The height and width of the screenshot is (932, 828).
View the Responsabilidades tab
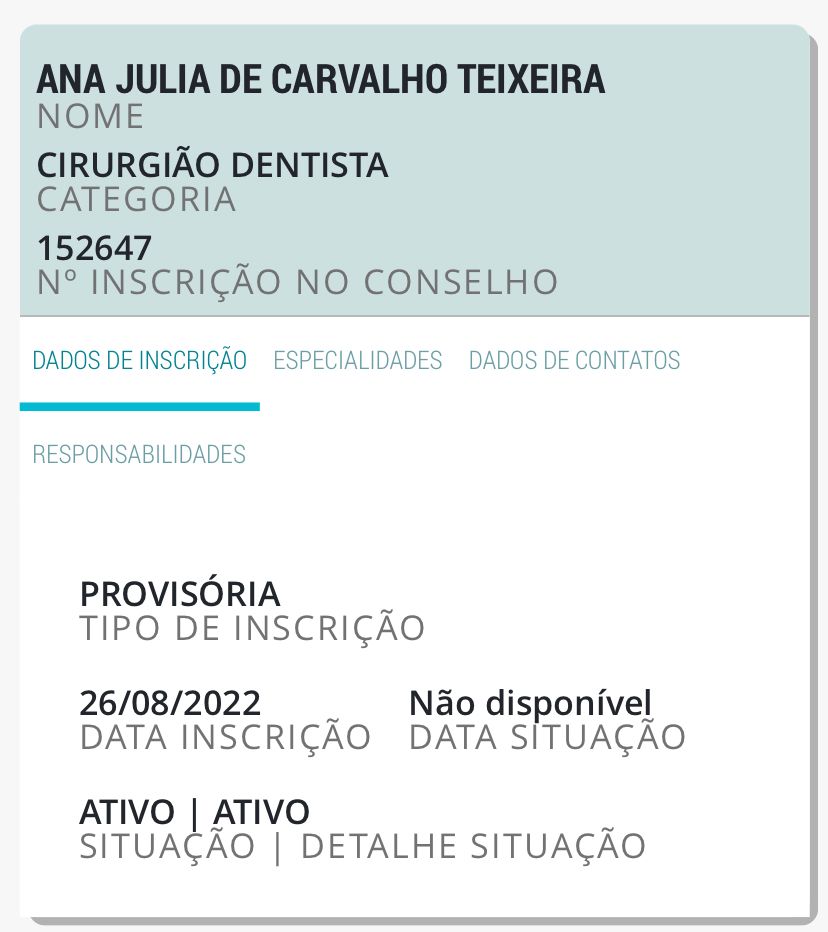139,455
